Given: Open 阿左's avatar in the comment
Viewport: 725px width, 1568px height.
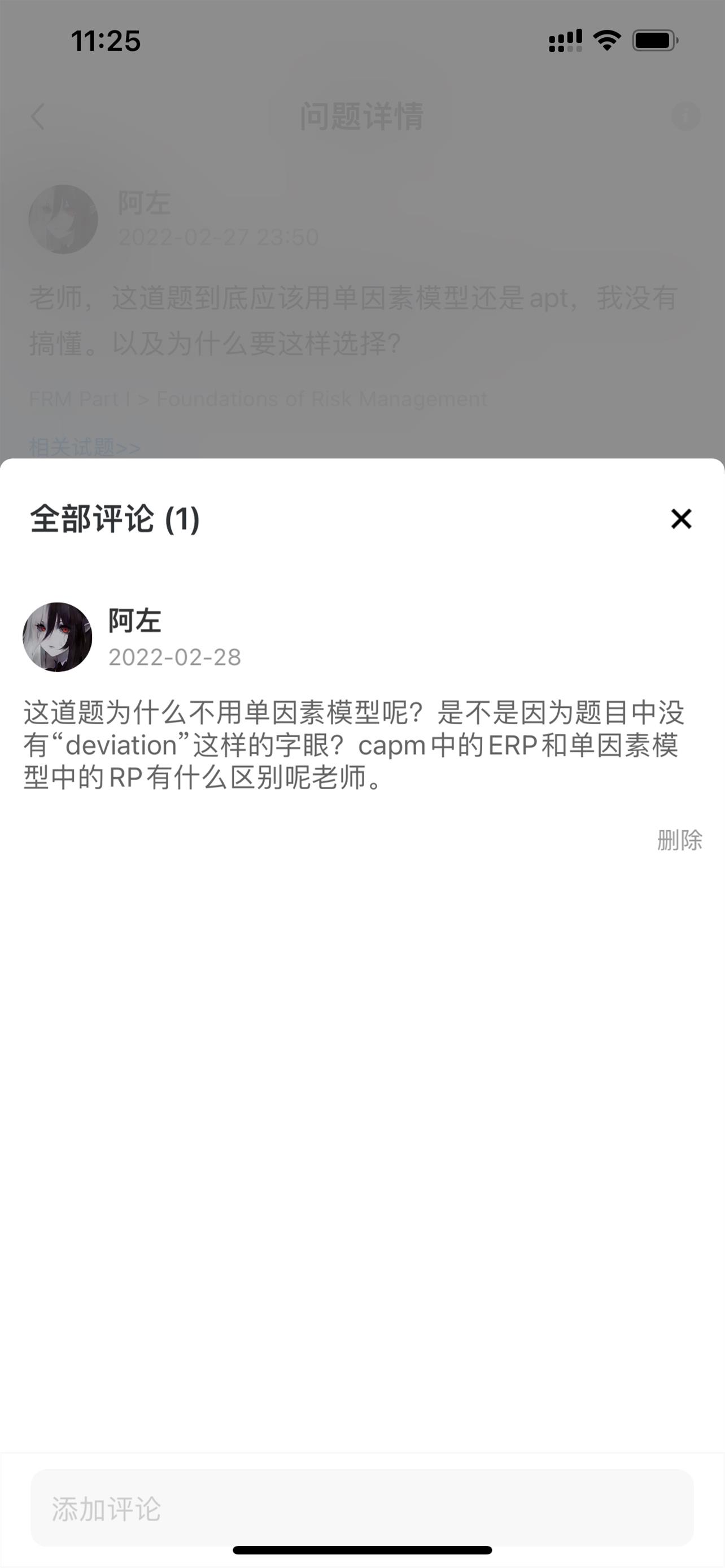Looking at the screenshot, I should (57, 637).
